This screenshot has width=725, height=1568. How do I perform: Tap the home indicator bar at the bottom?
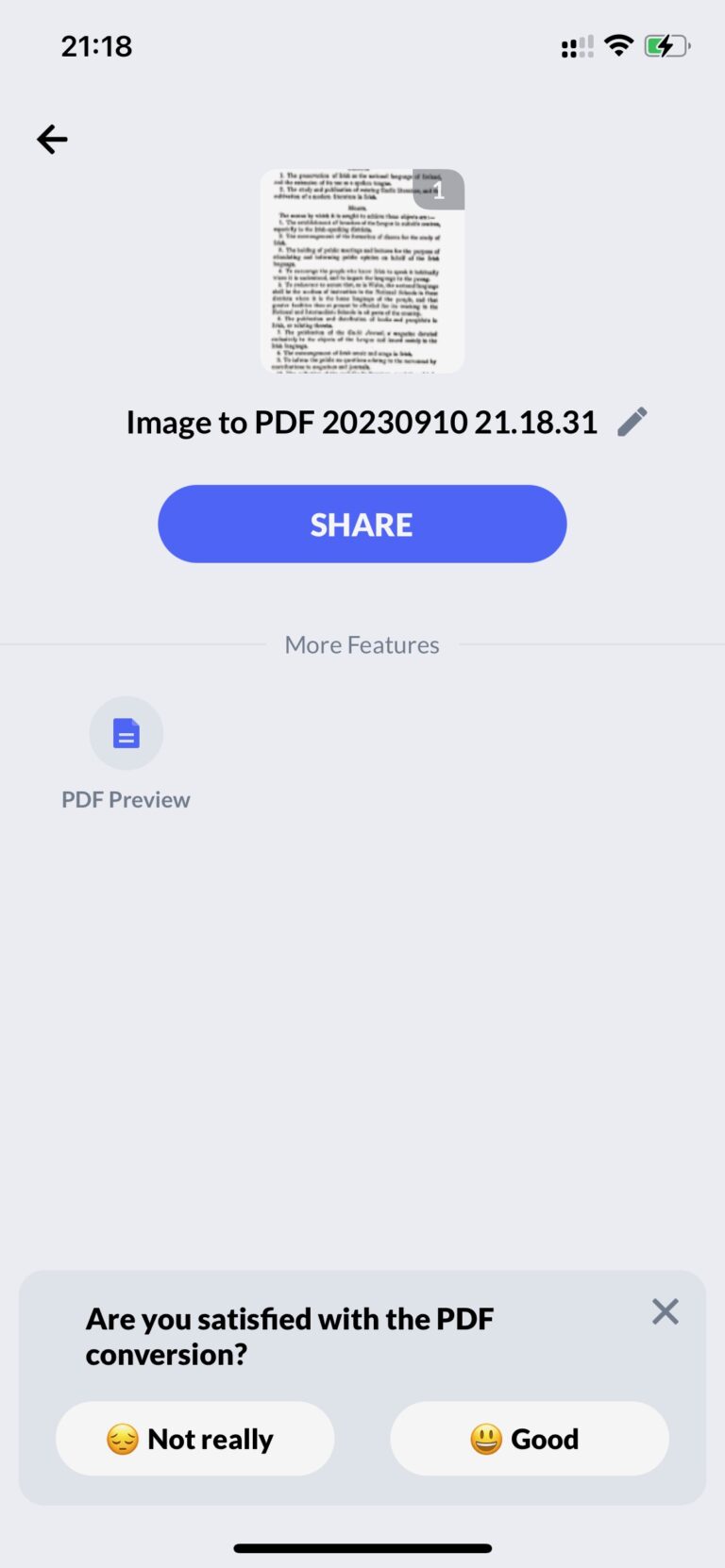(x=362, y=1547)
